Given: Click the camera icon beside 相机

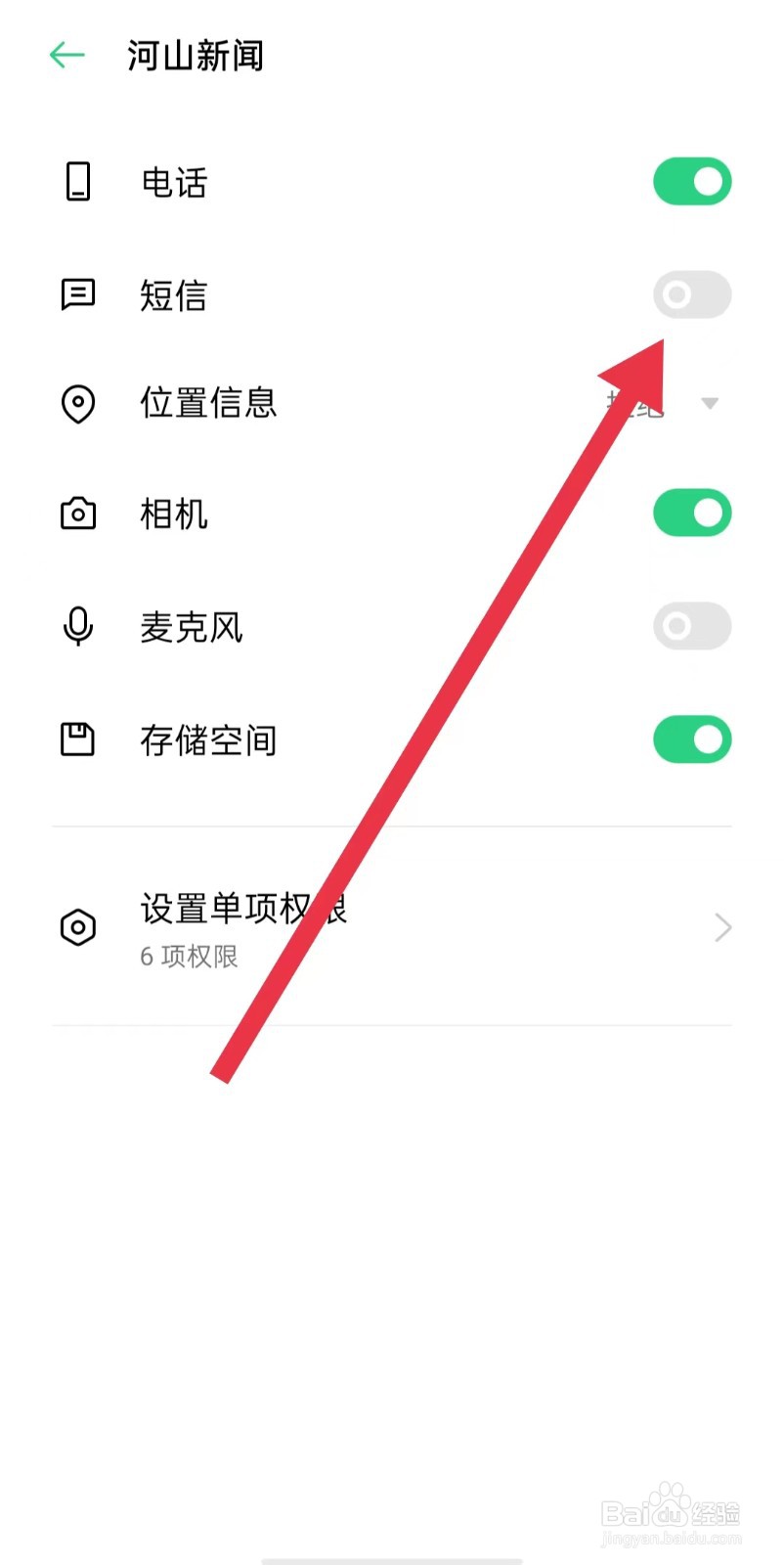Looking at the screenshot, I should pos(78,513).
